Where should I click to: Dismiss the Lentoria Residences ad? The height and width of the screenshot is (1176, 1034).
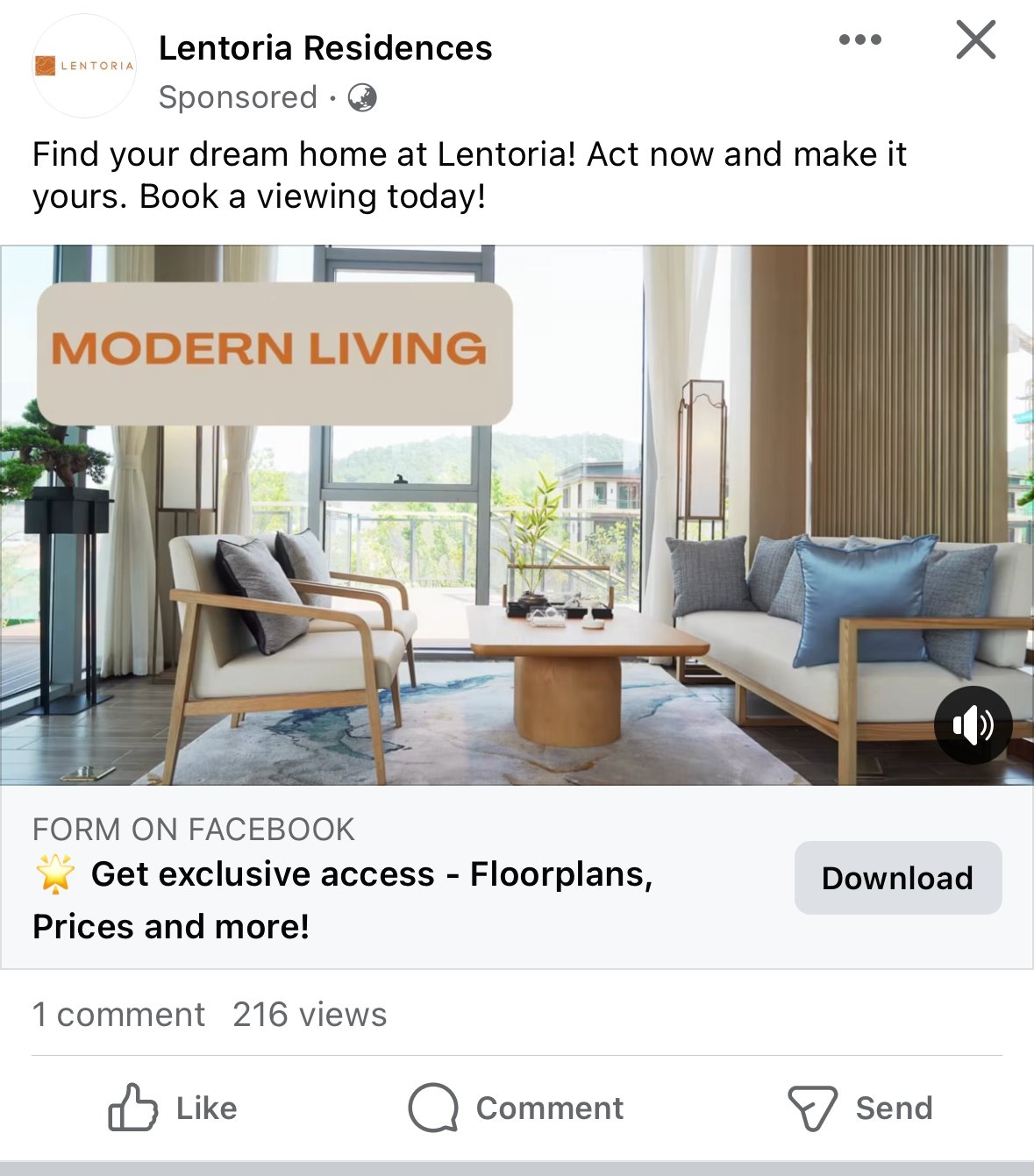point(975,39)
